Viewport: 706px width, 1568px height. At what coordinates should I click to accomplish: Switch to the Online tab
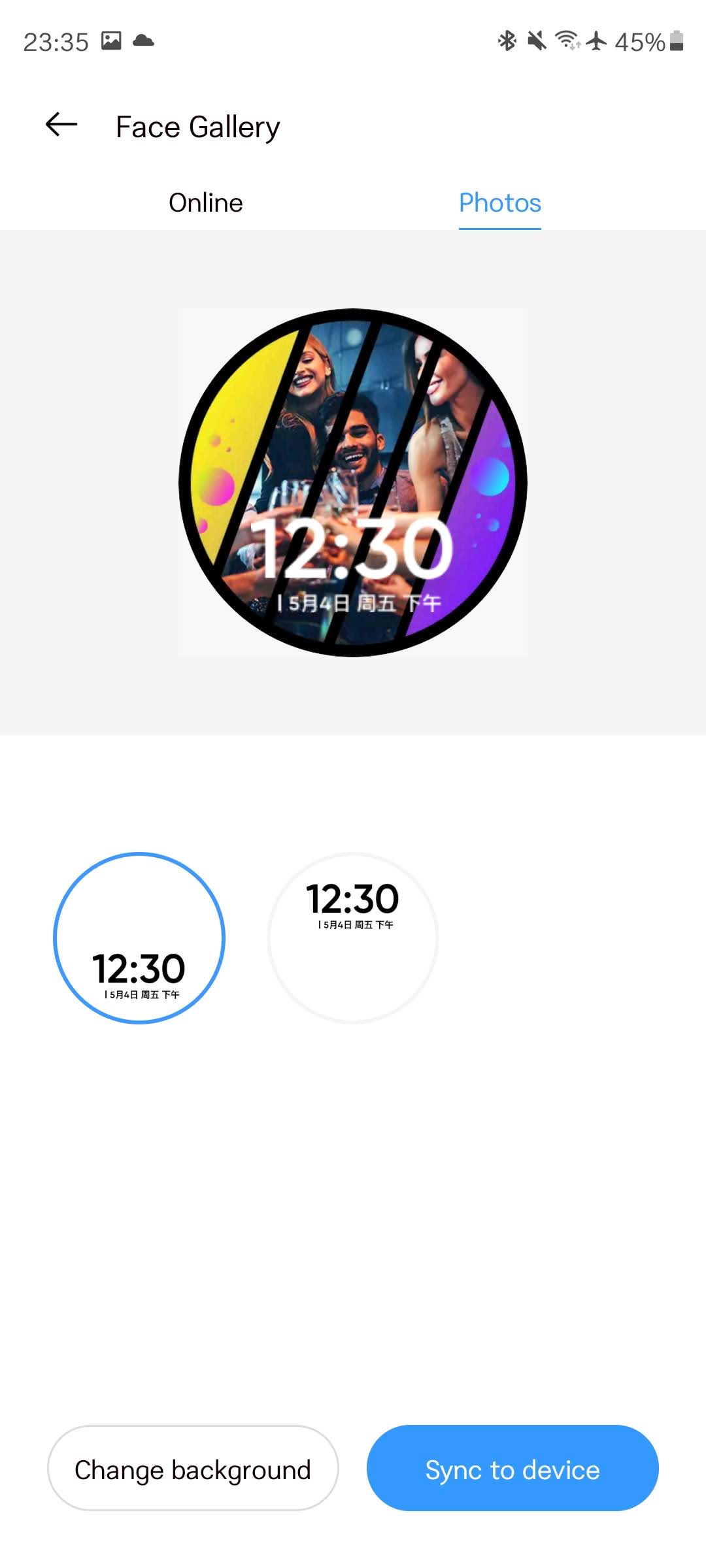205,203
